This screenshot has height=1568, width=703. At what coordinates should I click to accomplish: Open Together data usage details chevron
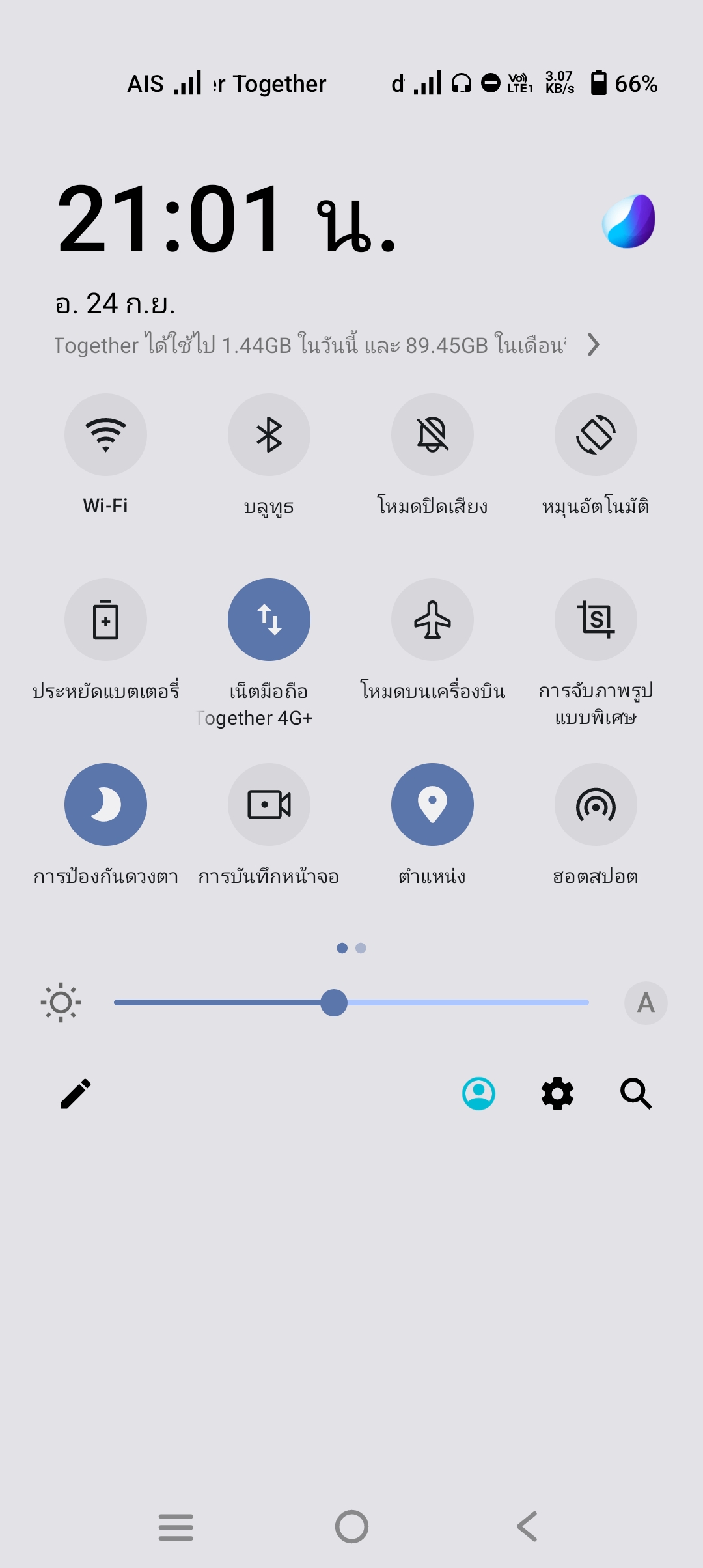click(593, 344)
